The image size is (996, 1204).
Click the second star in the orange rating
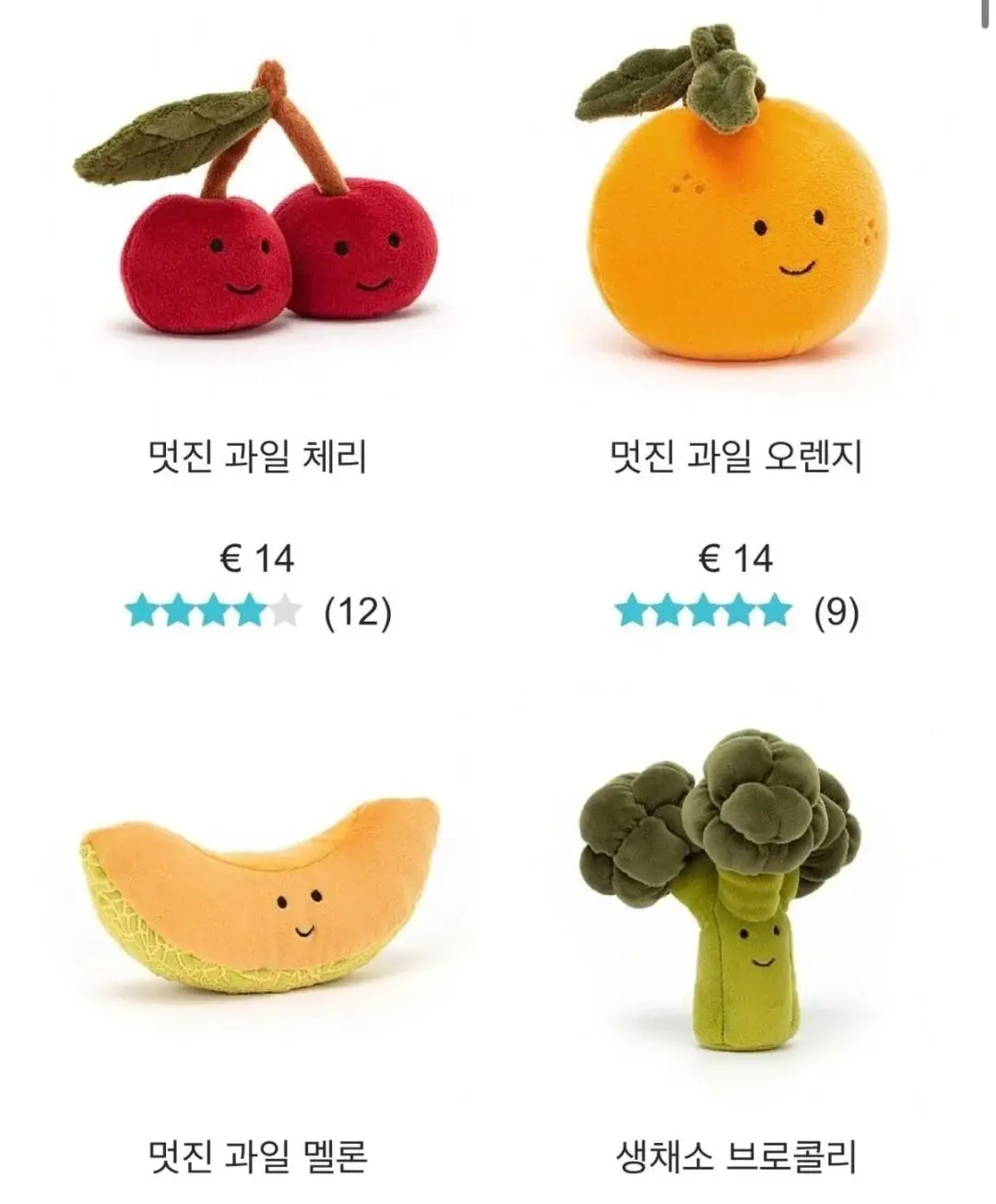point(666,612)
